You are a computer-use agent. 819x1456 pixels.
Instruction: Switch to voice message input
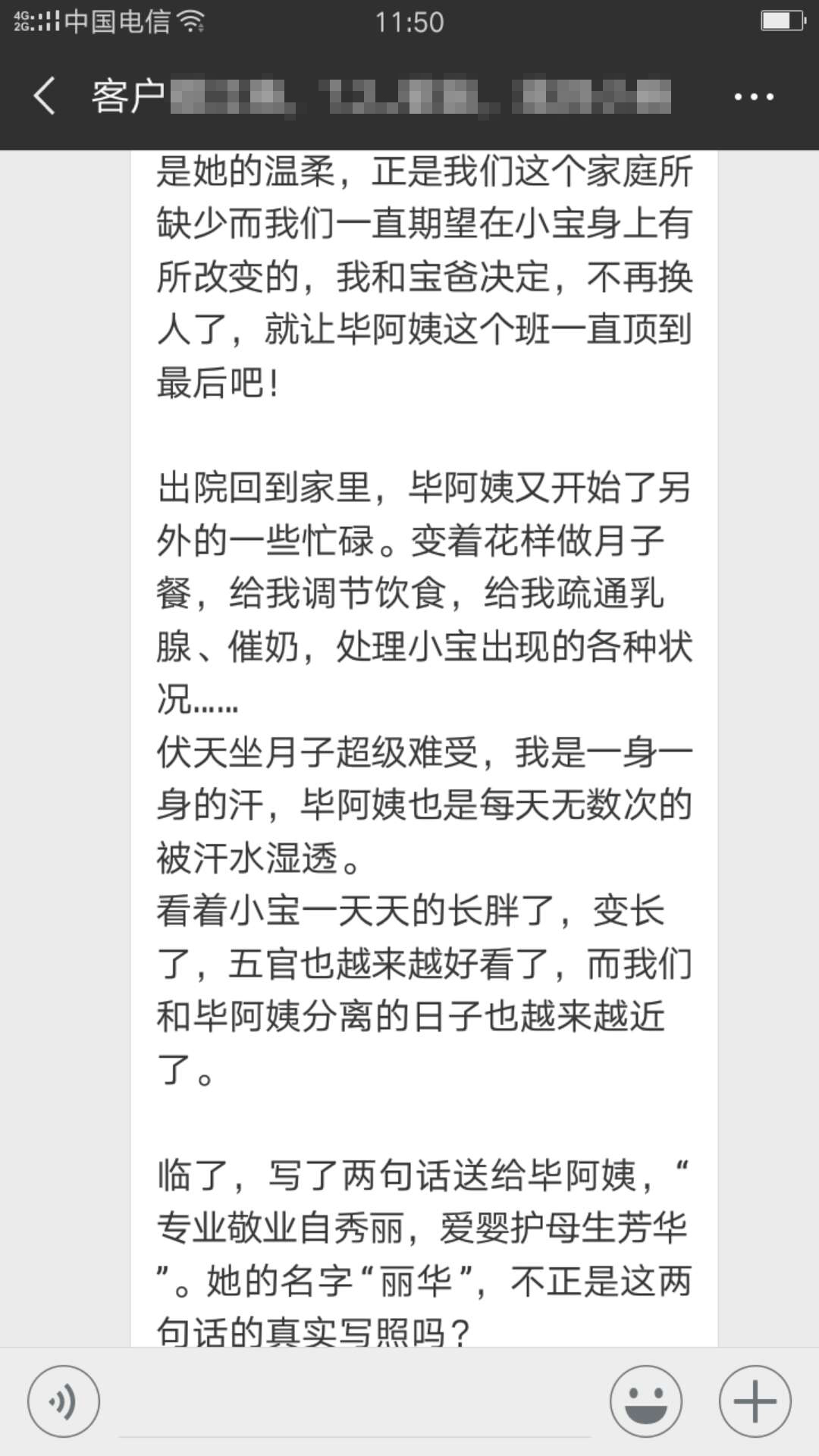[x=64, y=1401]
